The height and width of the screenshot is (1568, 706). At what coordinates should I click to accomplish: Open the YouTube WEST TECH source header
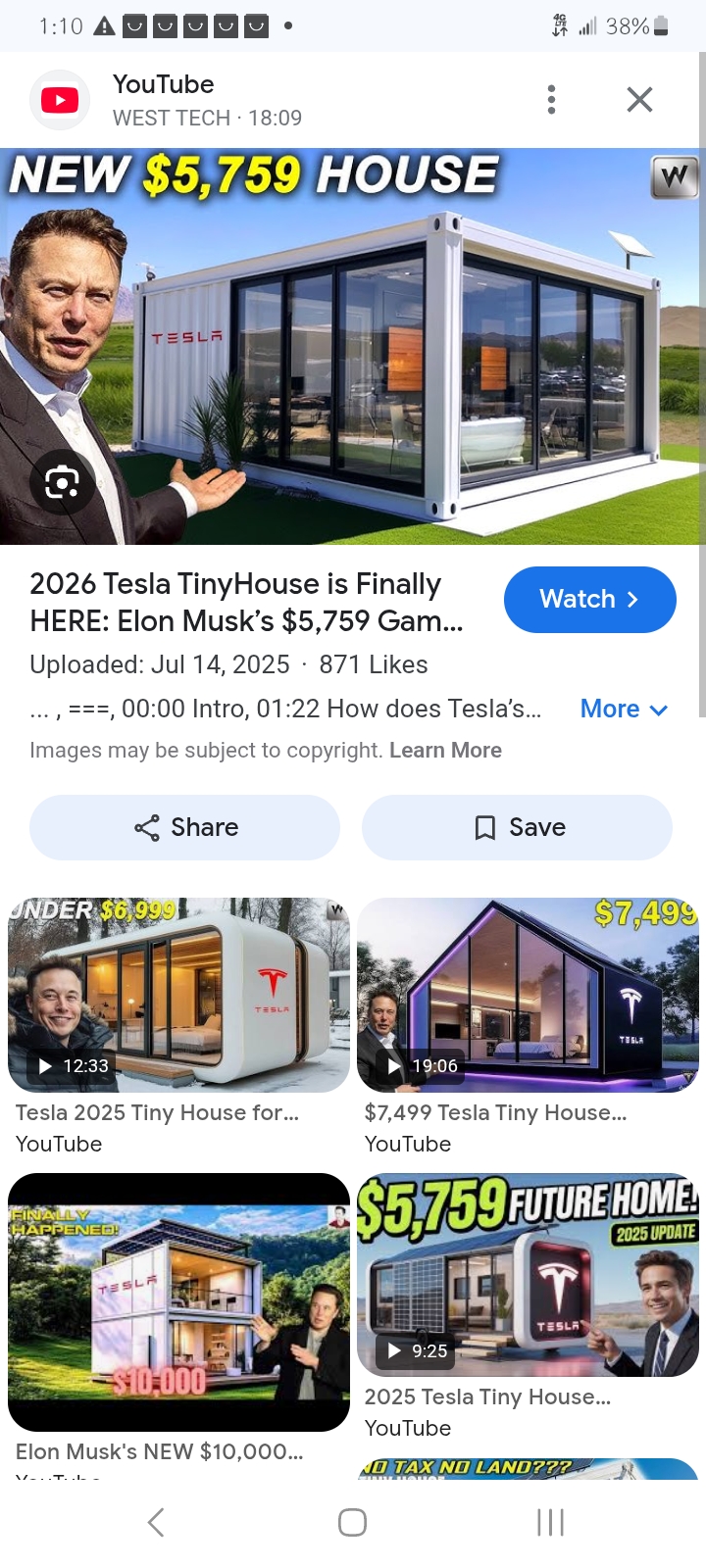pyautogui.click(x=206, y=99)
